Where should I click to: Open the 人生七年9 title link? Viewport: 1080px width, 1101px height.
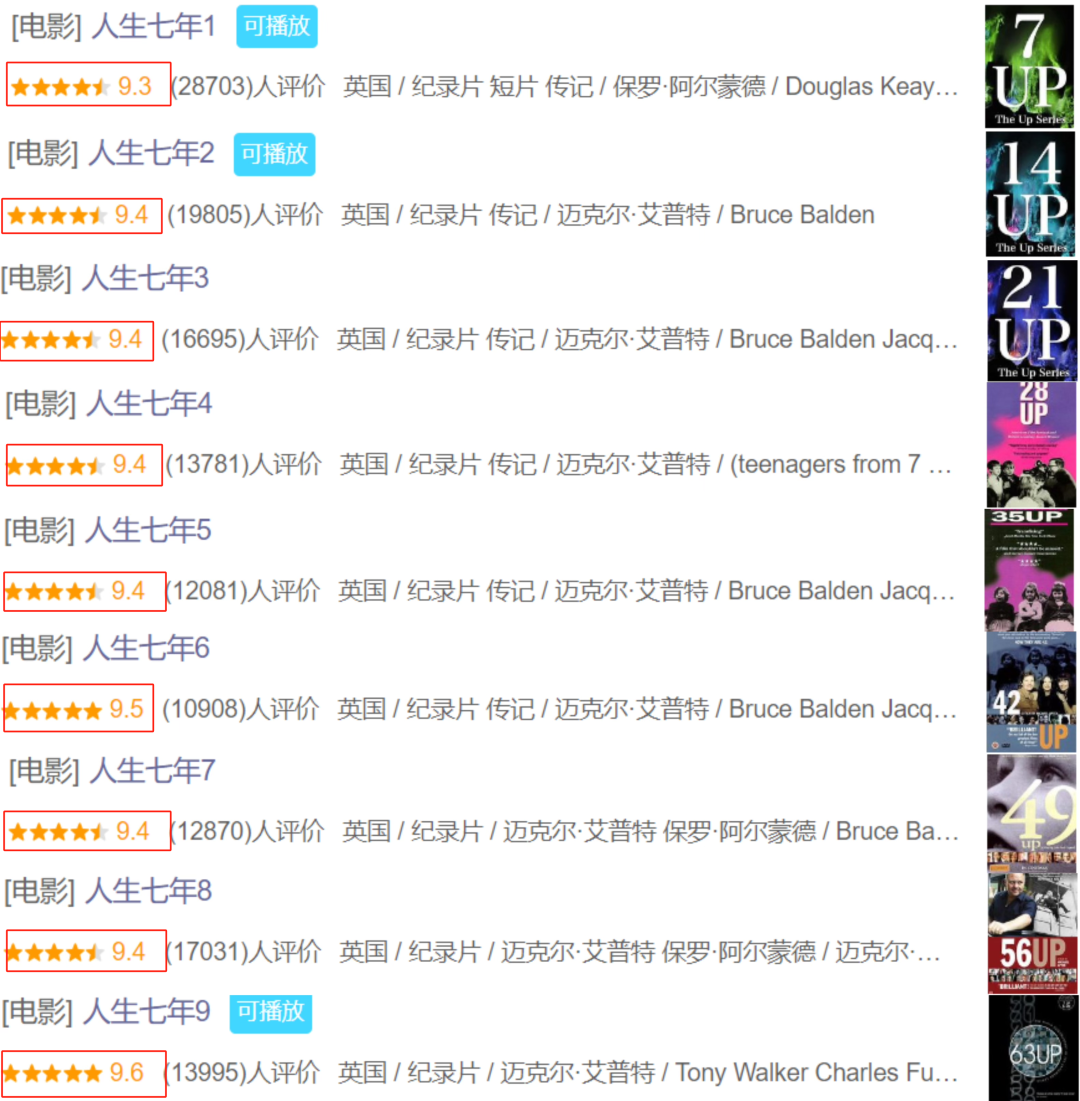(146, 1012)
